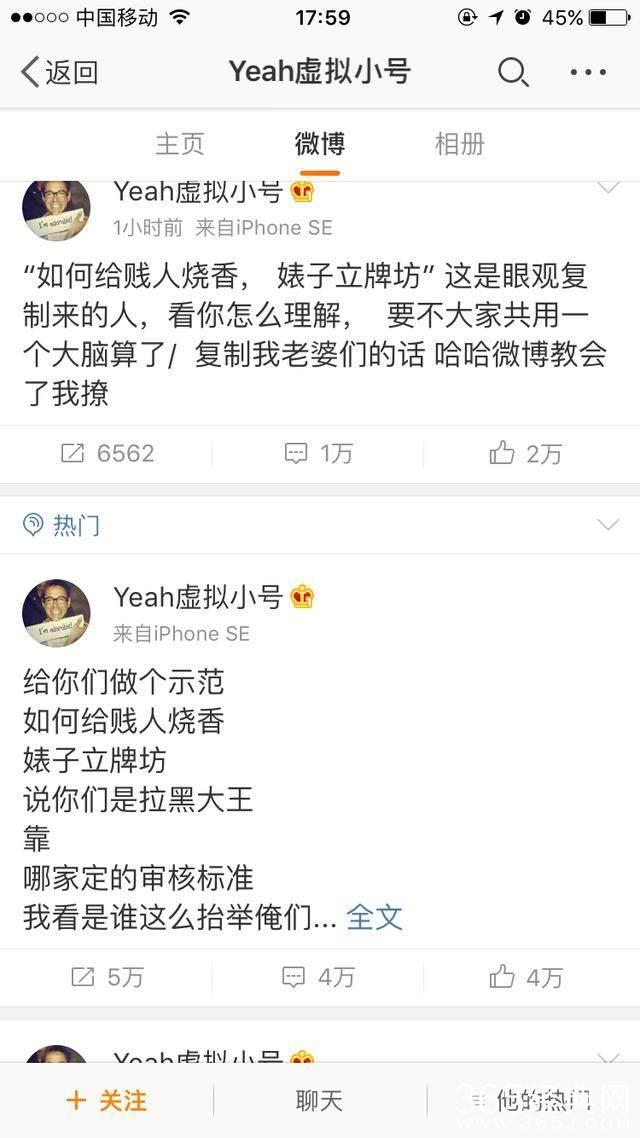Follow this account with 关注
640x1138 pixels.
point(107,1101)
